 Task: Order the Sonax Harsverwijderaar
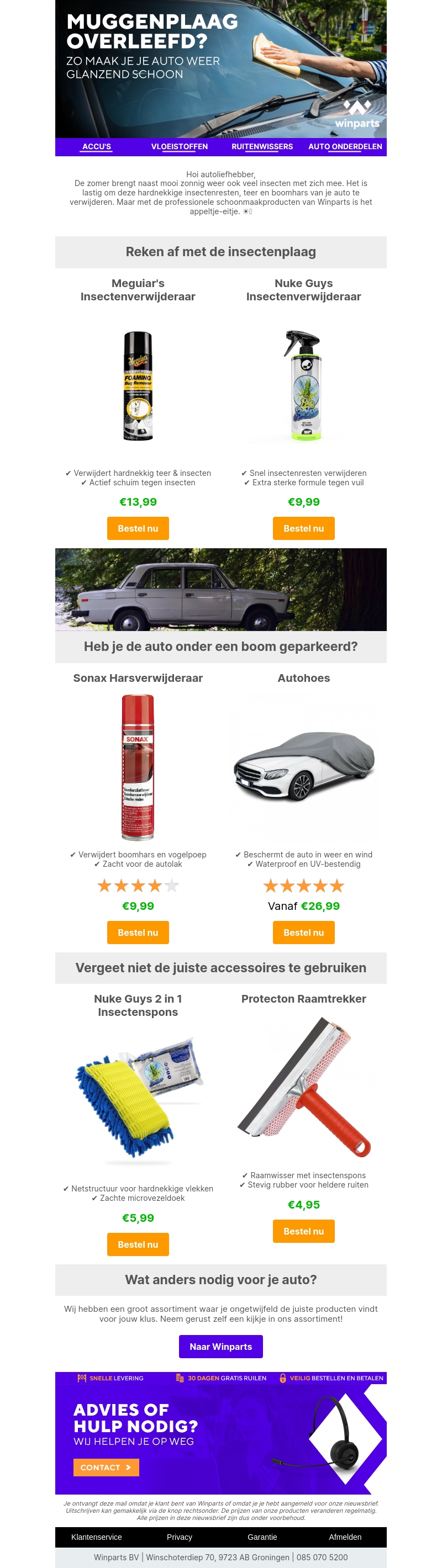coord(138,933)
